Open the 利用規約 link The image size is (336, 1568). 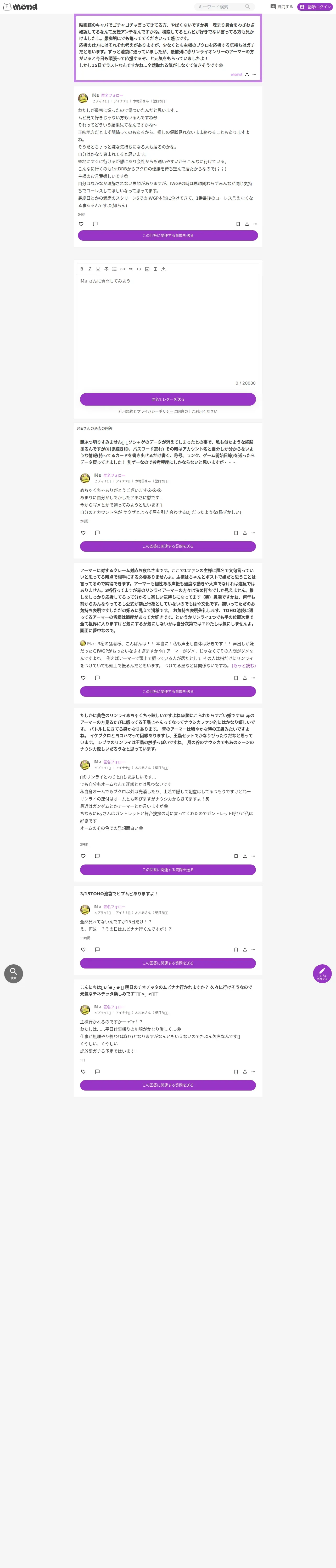126,412
